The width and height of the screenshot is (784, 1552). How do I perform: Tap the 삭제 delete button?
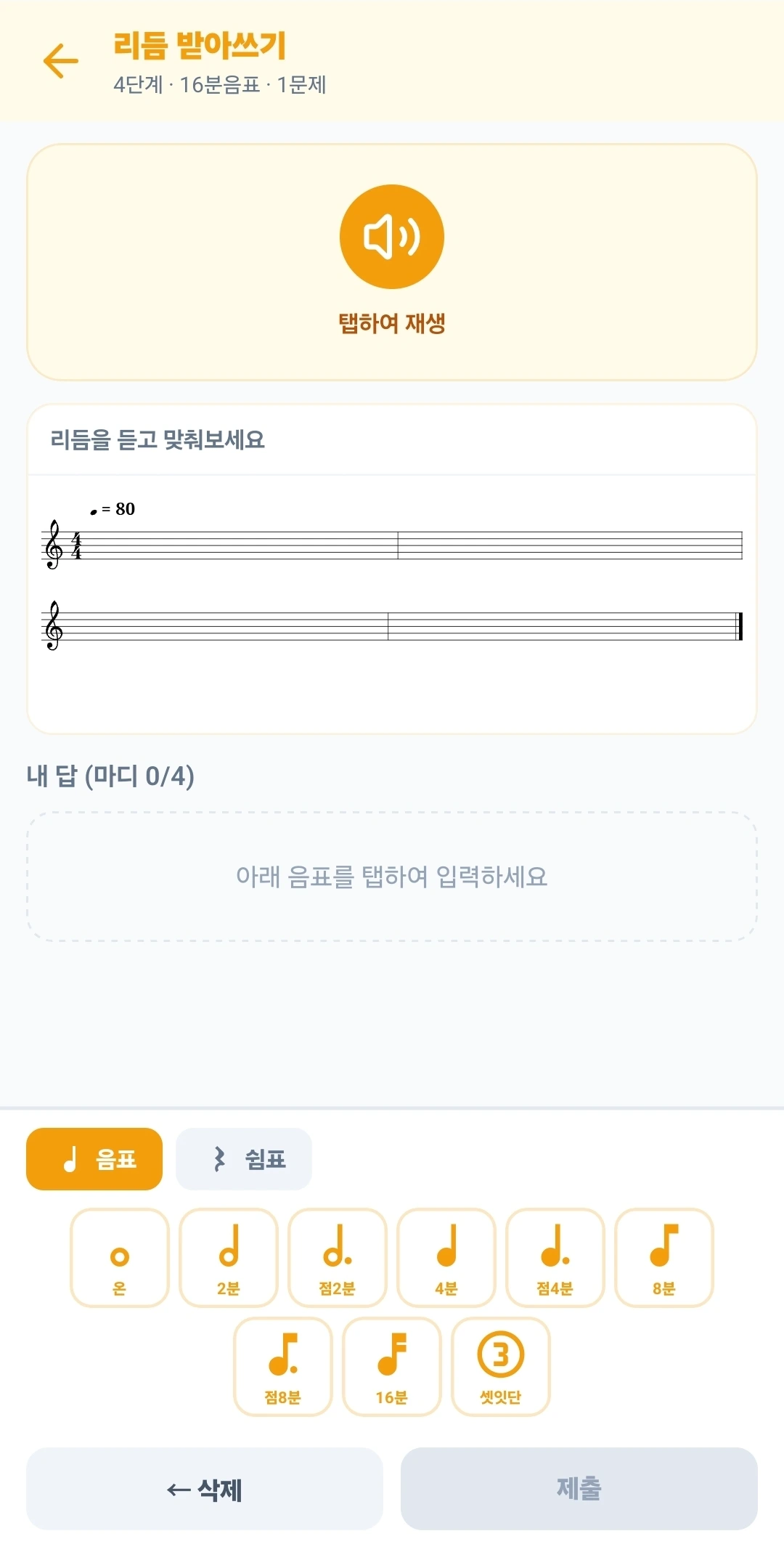point(205,1489)
